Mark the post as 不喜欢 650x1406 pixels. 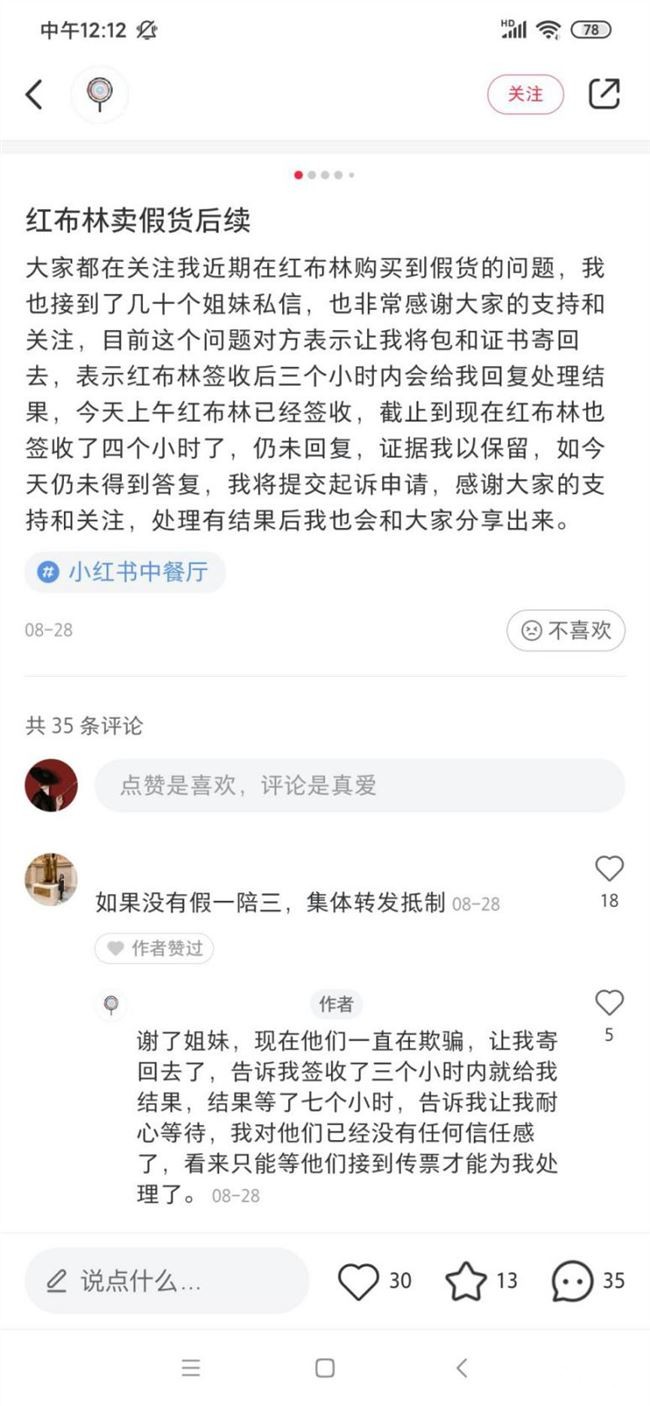click(x=566, y=630)
